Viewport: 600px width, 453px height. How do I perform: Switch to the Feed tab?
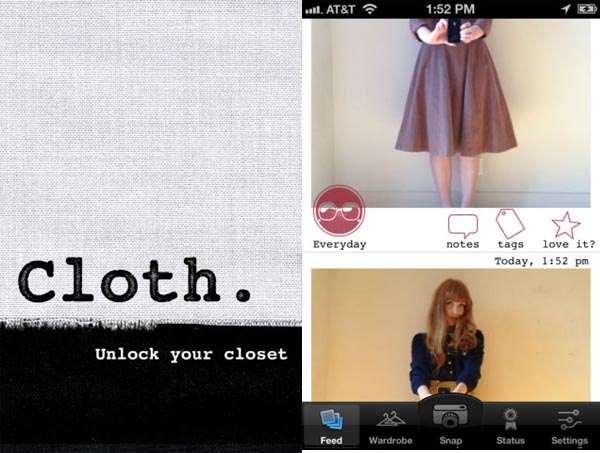(x=330, y=426)
